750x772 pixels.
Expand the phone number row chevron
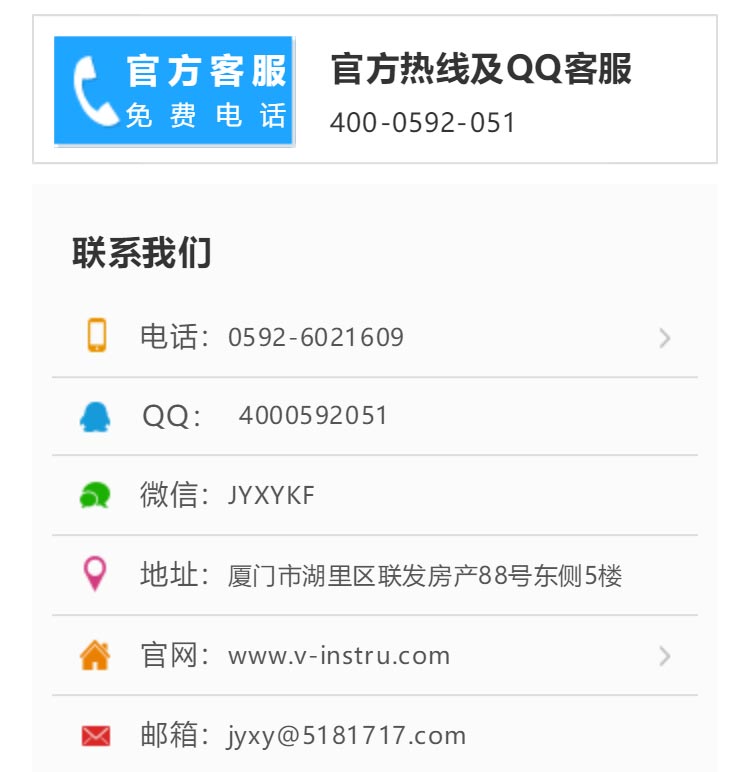(x=665, y=338)
